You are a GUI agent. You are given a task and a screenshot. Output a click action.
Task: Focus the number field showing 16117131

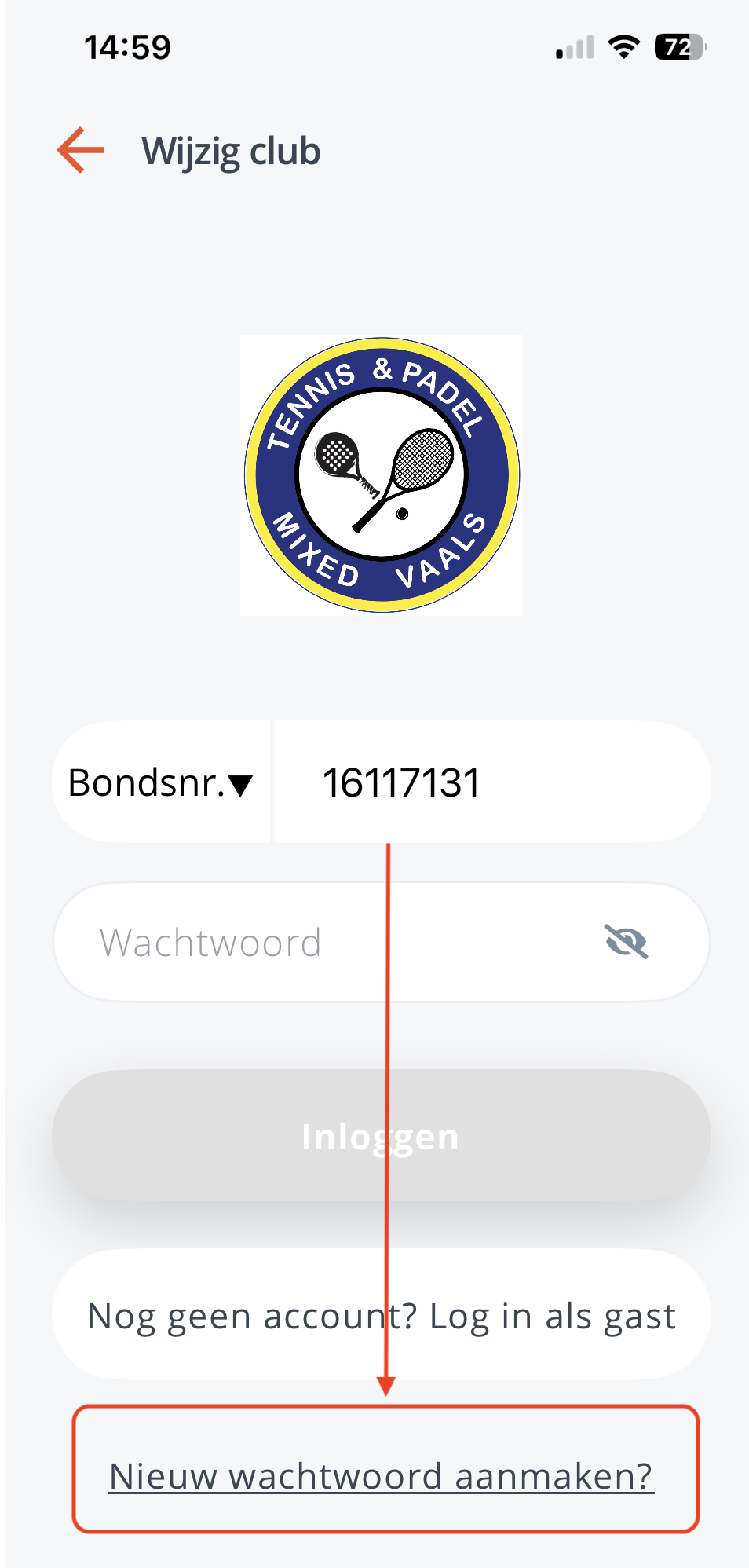491,783
